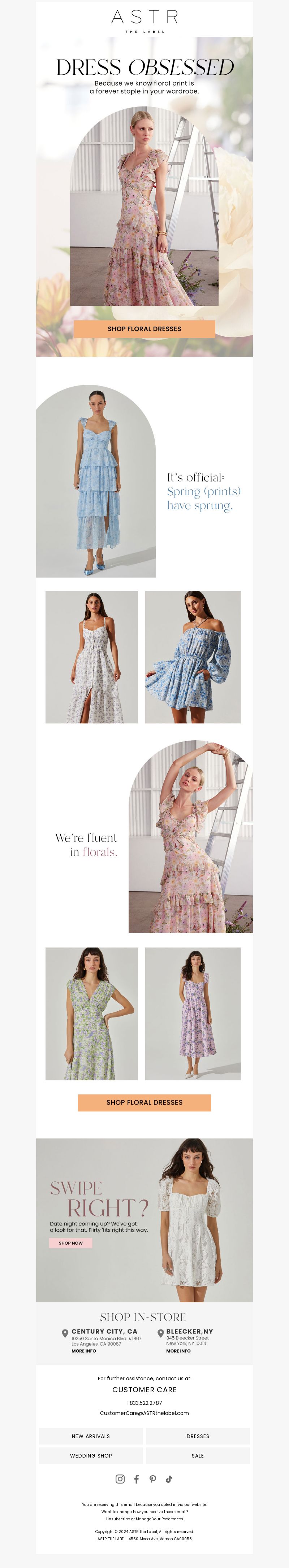Image resolution: width=289 pixels, height=1568 pixels.
Task: Open ASTR's Instagram page
Action: (x=120, y=1479)
